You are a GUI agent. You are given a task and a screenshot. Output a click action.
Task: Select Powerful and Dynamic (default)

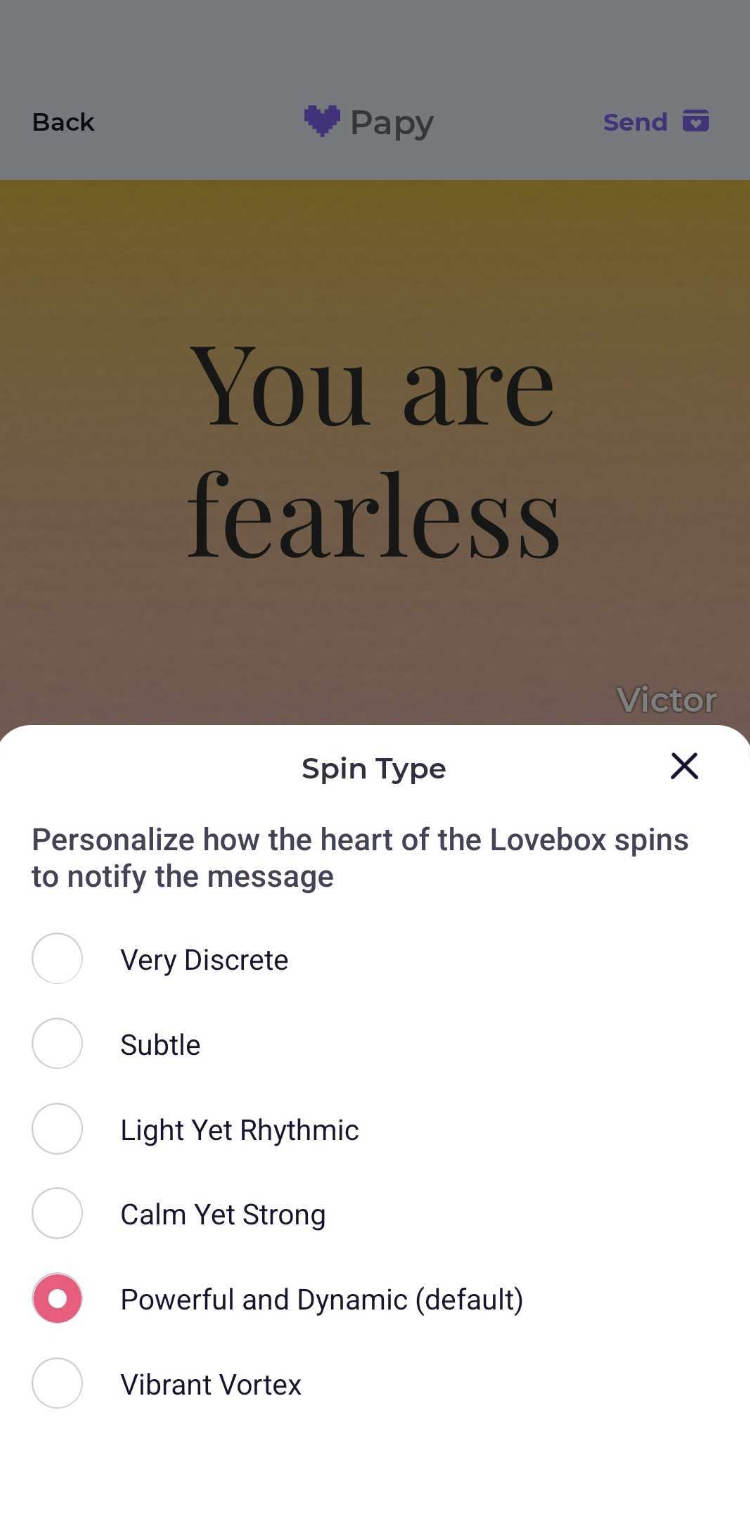[x=57, y=1299]
